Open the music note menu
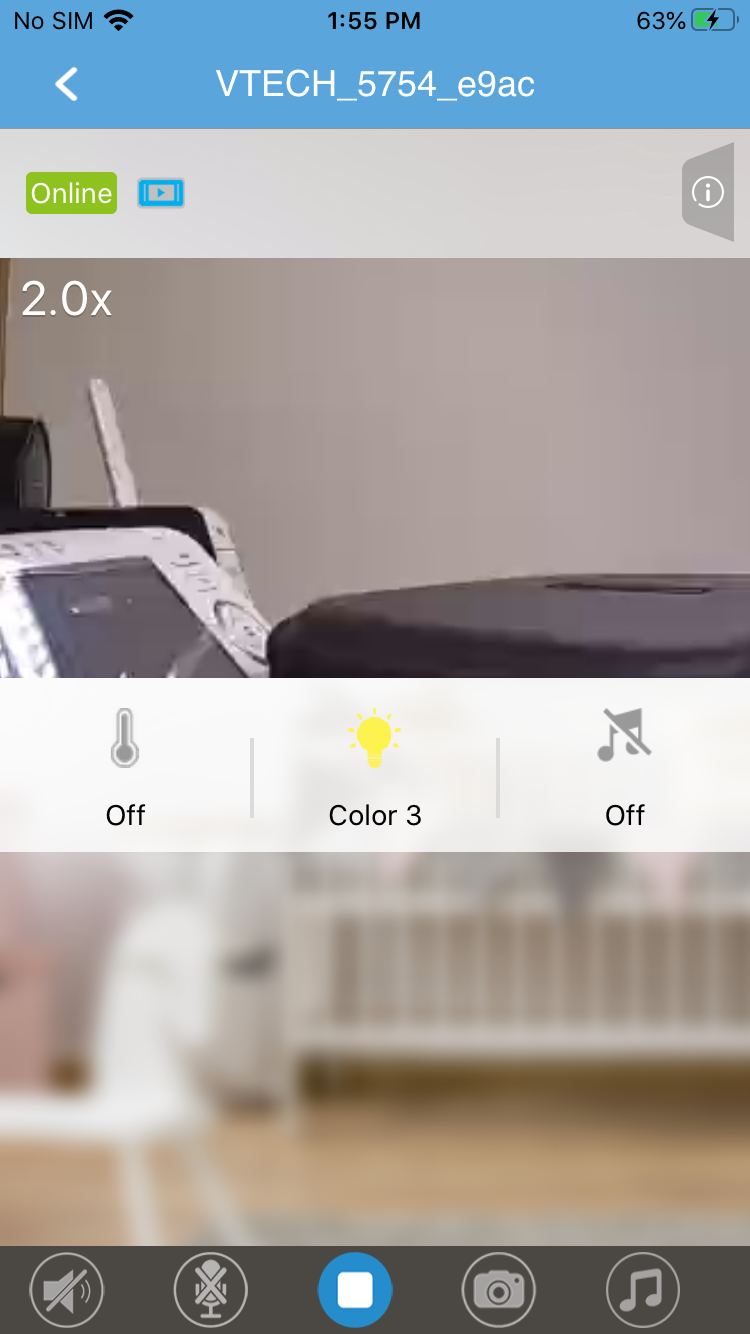Screen dimensions: 750x1334 643,1290
